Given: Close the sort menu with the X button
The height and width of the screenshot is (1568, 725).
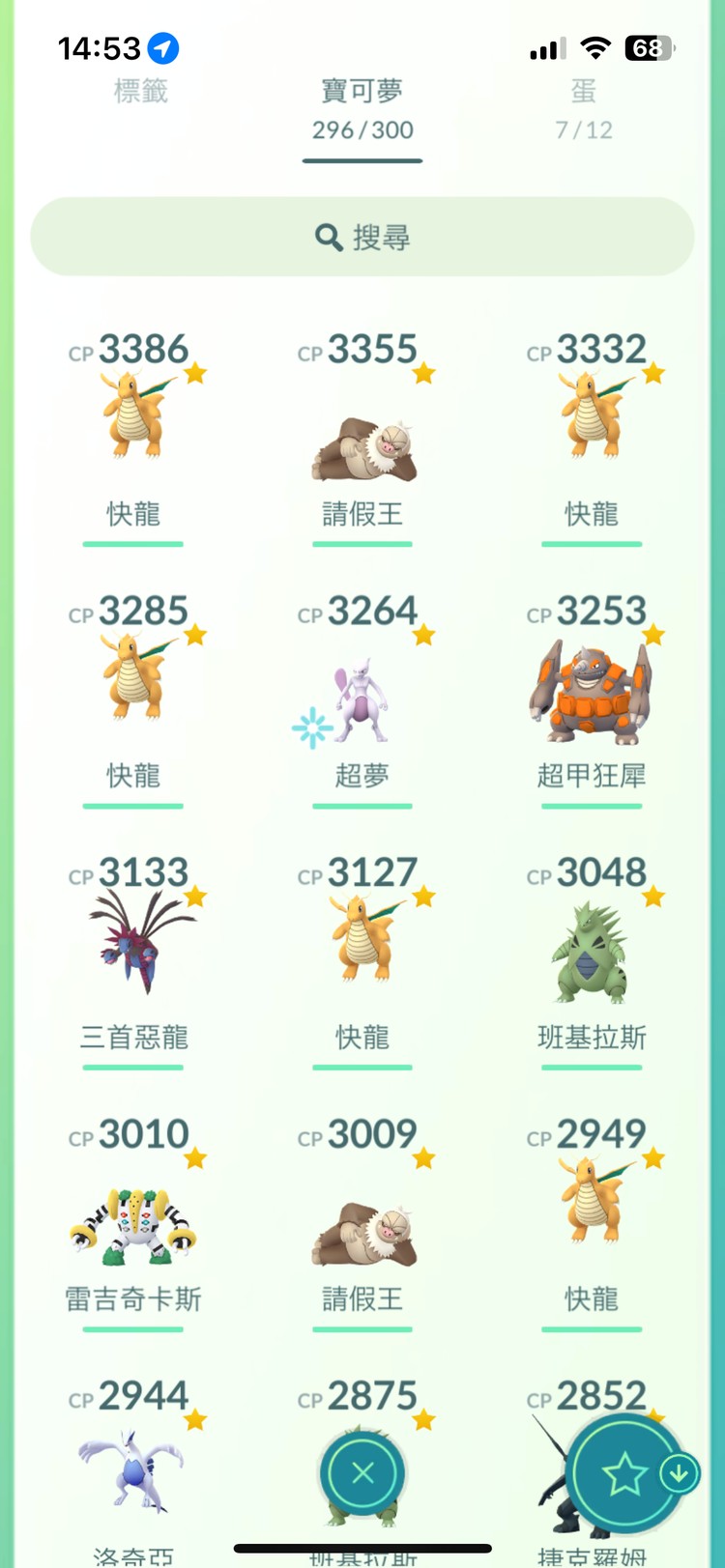Looking at the screenshot, I should (362, 1472).
